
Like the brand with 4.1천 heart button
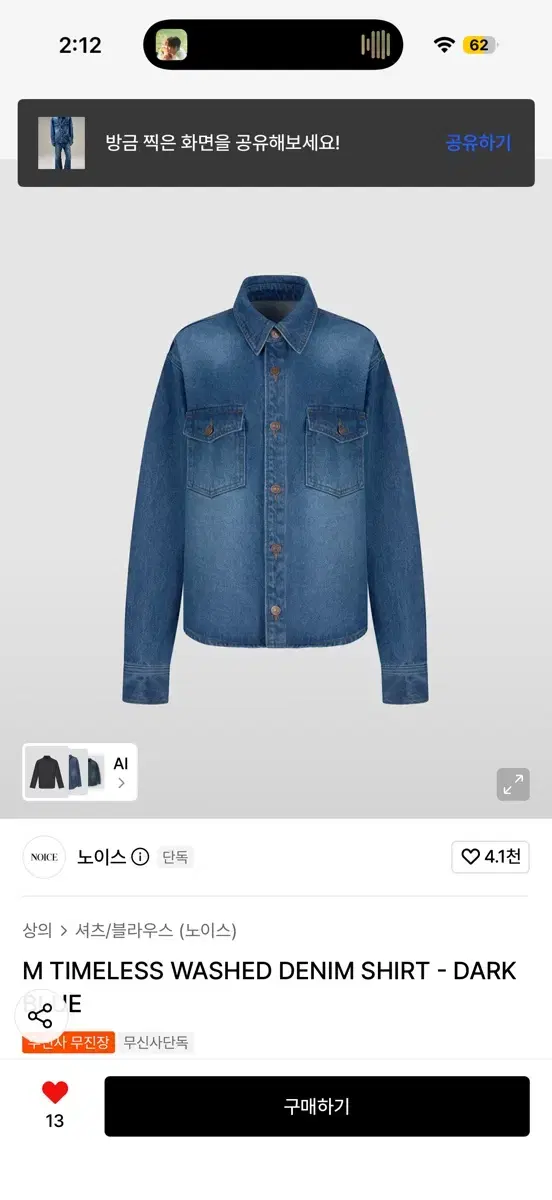tap(490, 856)
